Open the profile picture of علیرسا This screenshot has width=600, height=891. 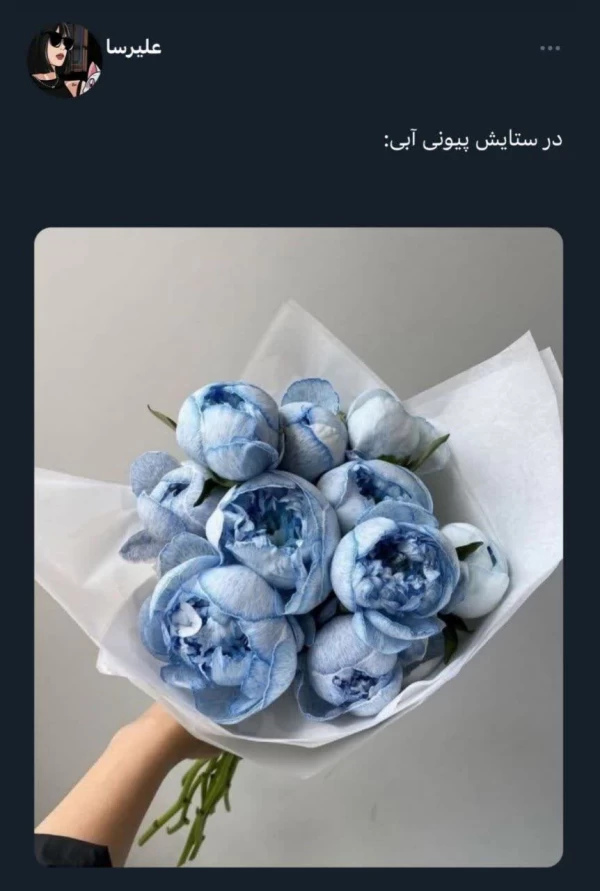(64, 60)
